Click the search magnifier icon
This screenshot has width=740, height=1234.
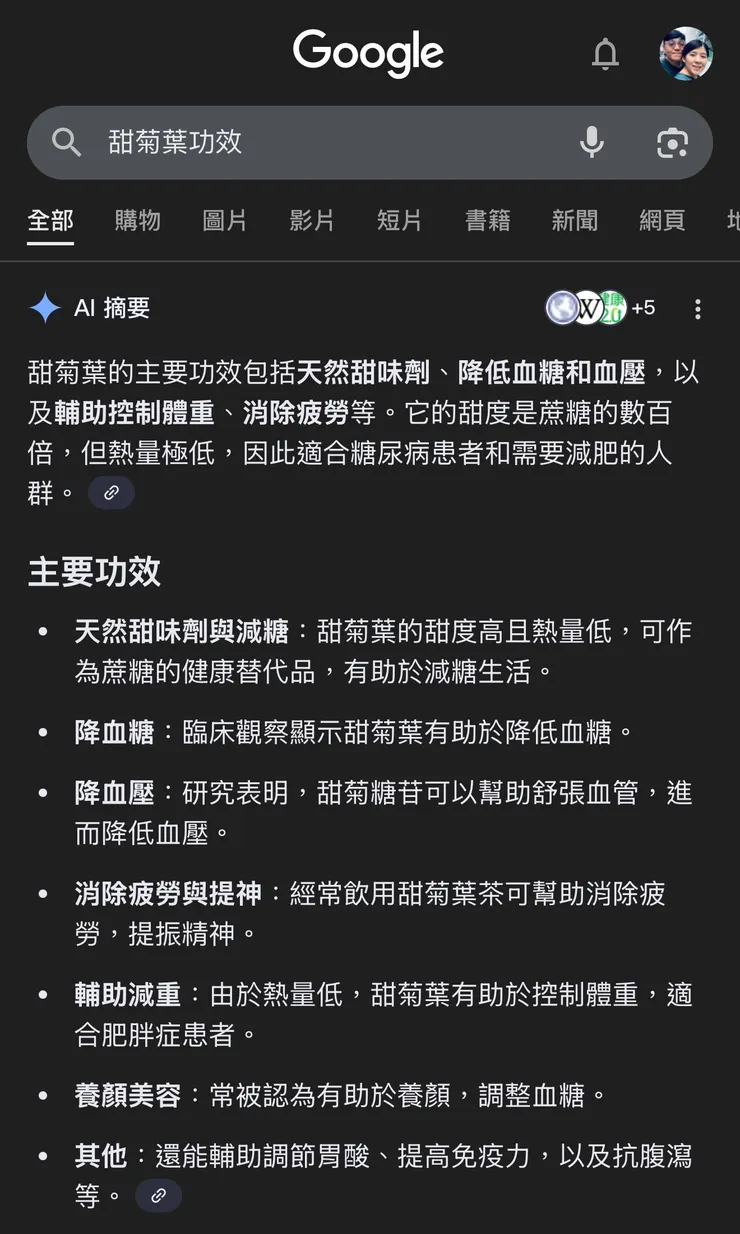(66, 143)
